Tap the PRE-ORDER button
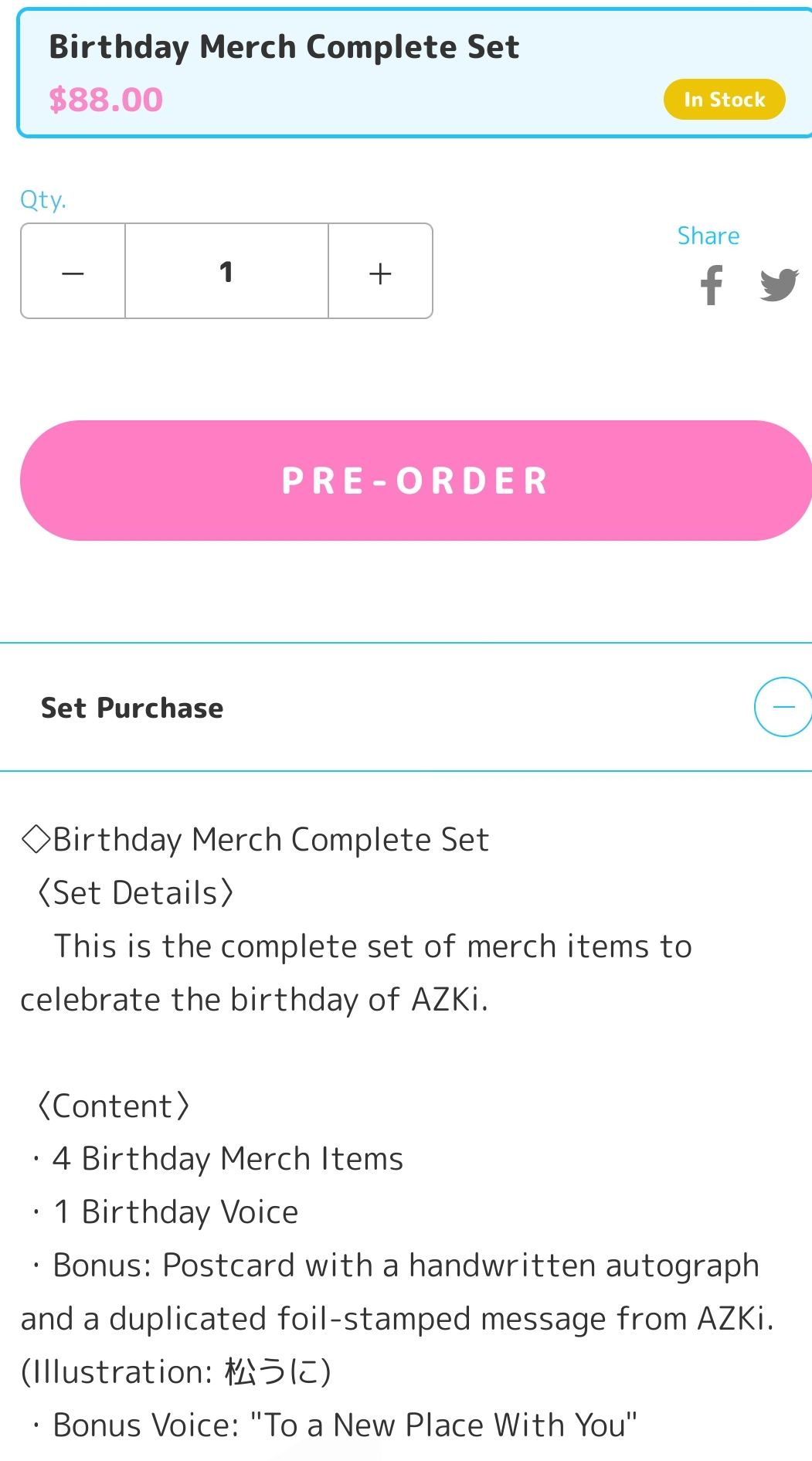 [416, 481]
